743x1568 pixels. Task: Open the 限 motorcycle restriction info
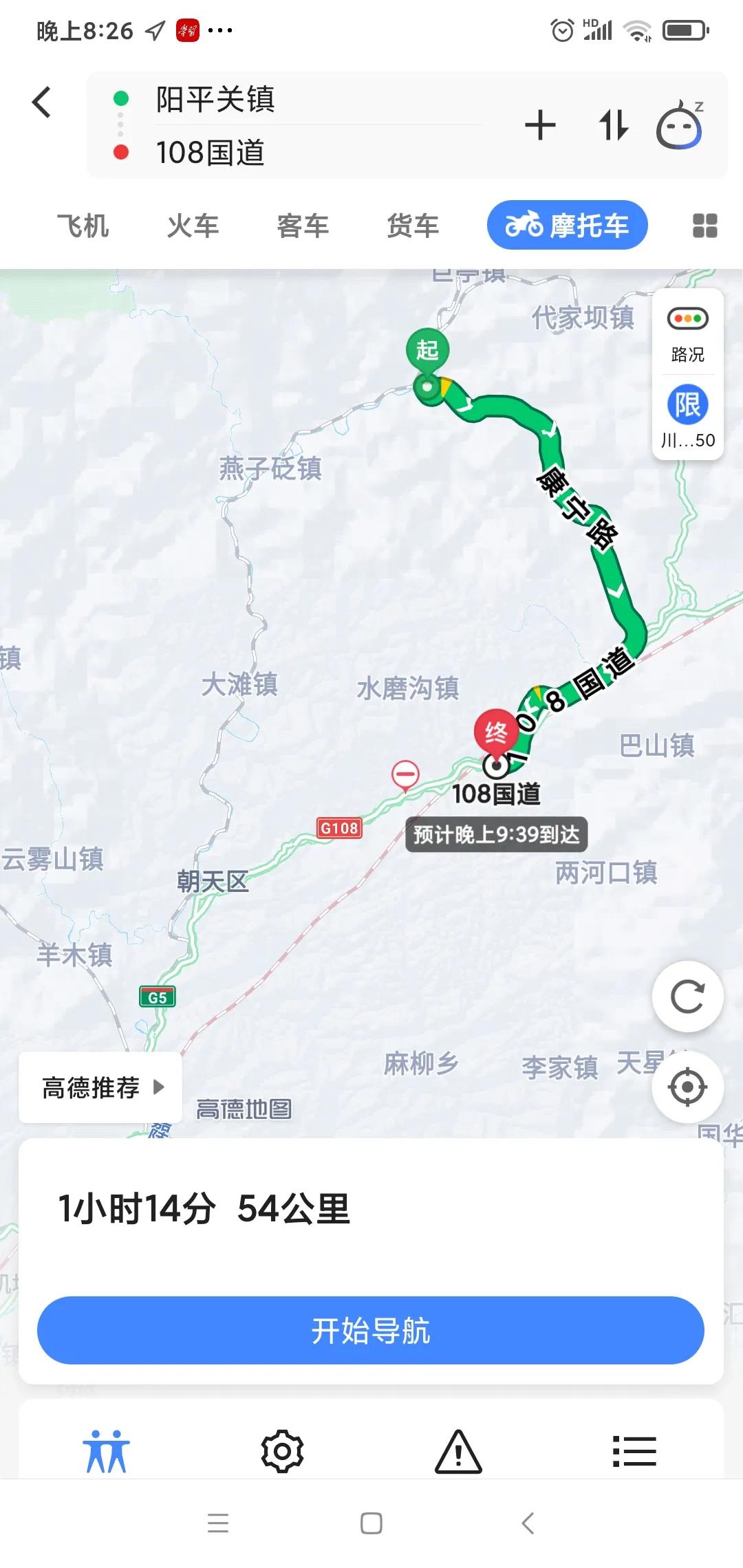(x=687, y=406)
